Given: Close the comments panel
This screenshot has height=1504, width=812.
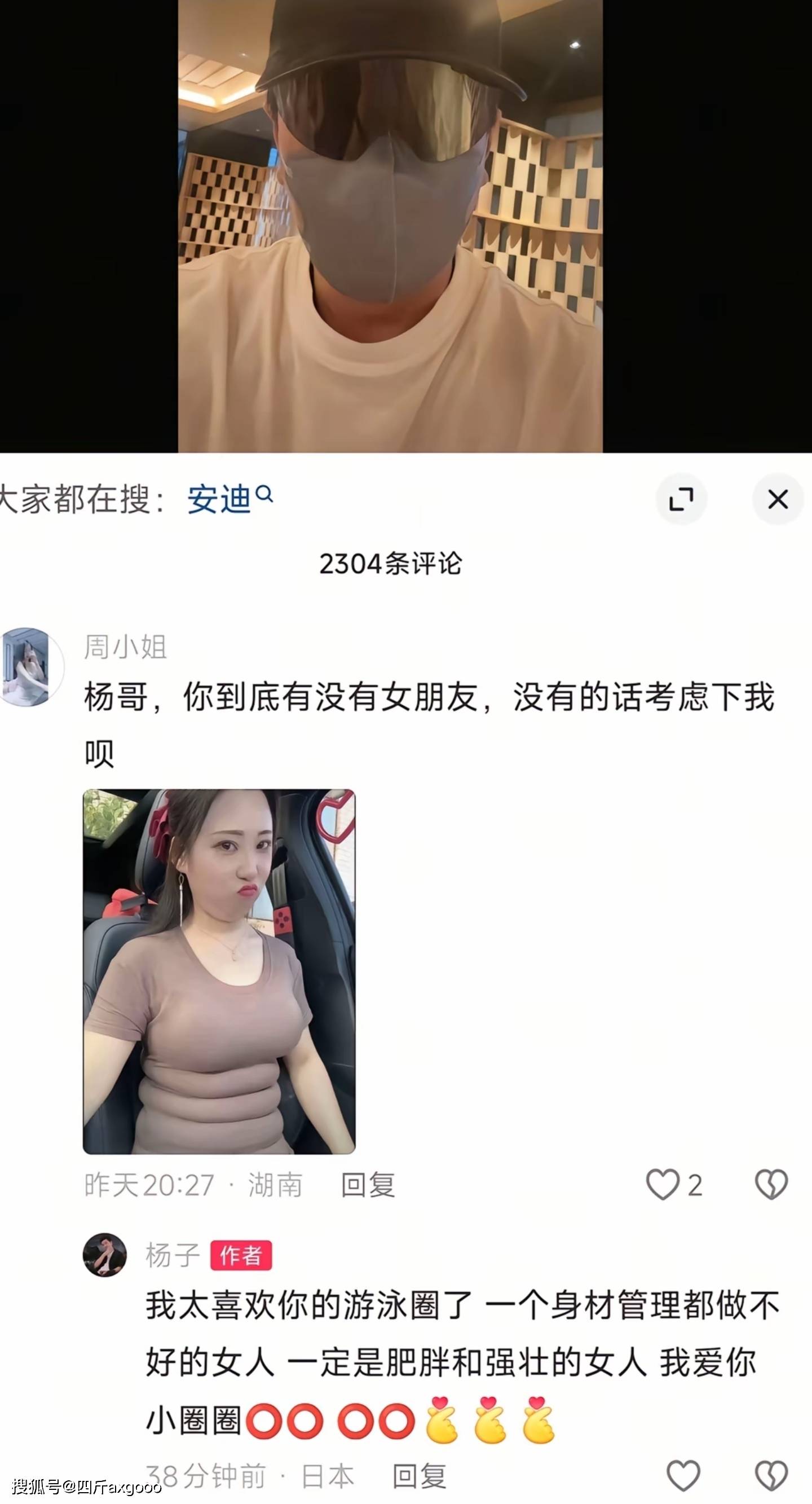Looking at the screenshot, I should 778,500.
